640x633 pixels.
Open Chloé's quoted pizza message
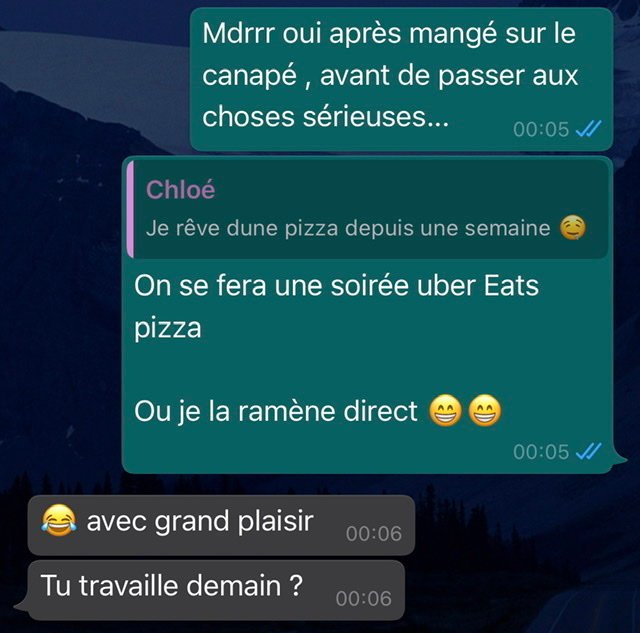[366, 210]
